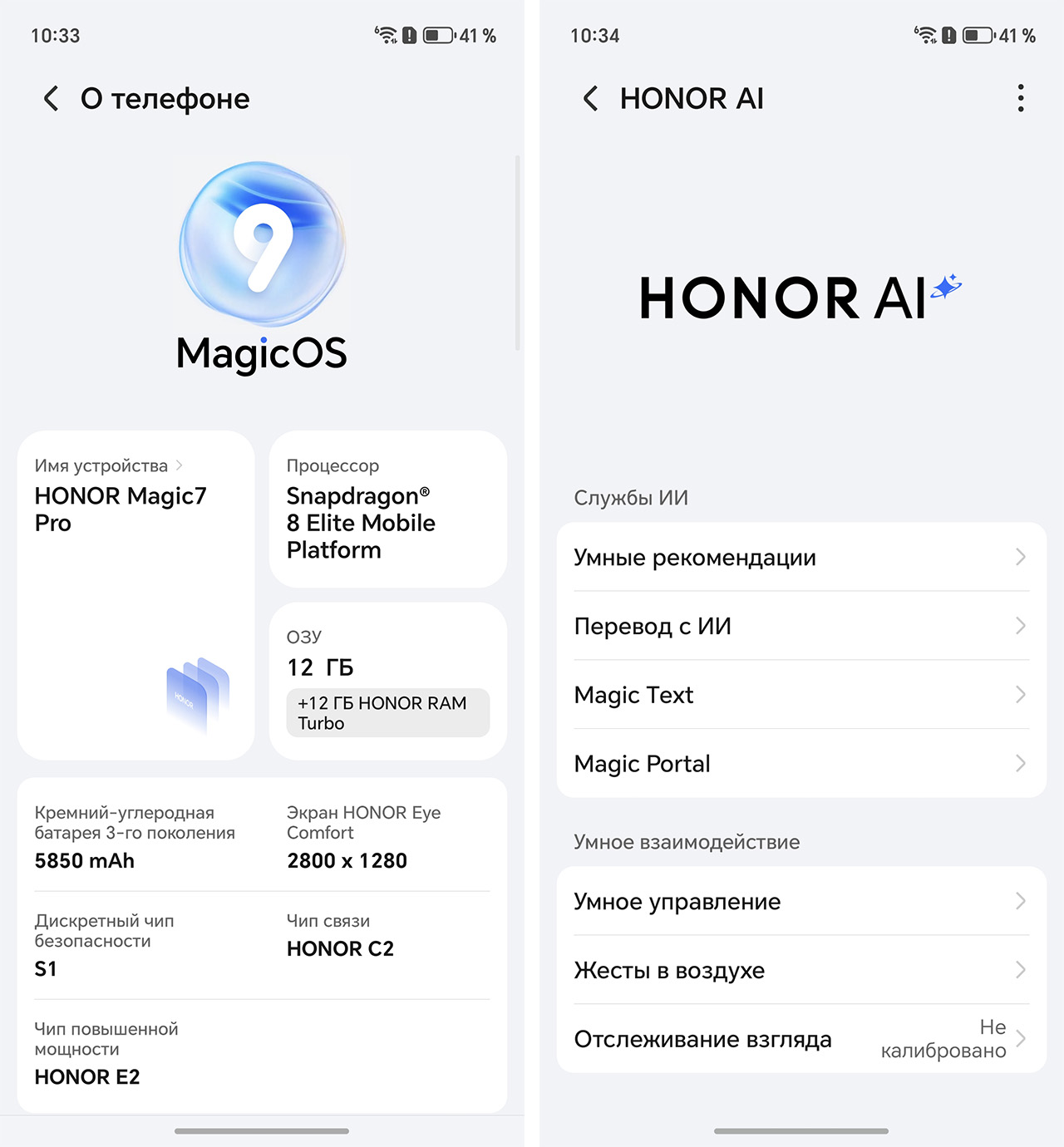Open Перевод с ИИ settings
The width and height of the screenshot is (1064, 1147).
[800, 626]
